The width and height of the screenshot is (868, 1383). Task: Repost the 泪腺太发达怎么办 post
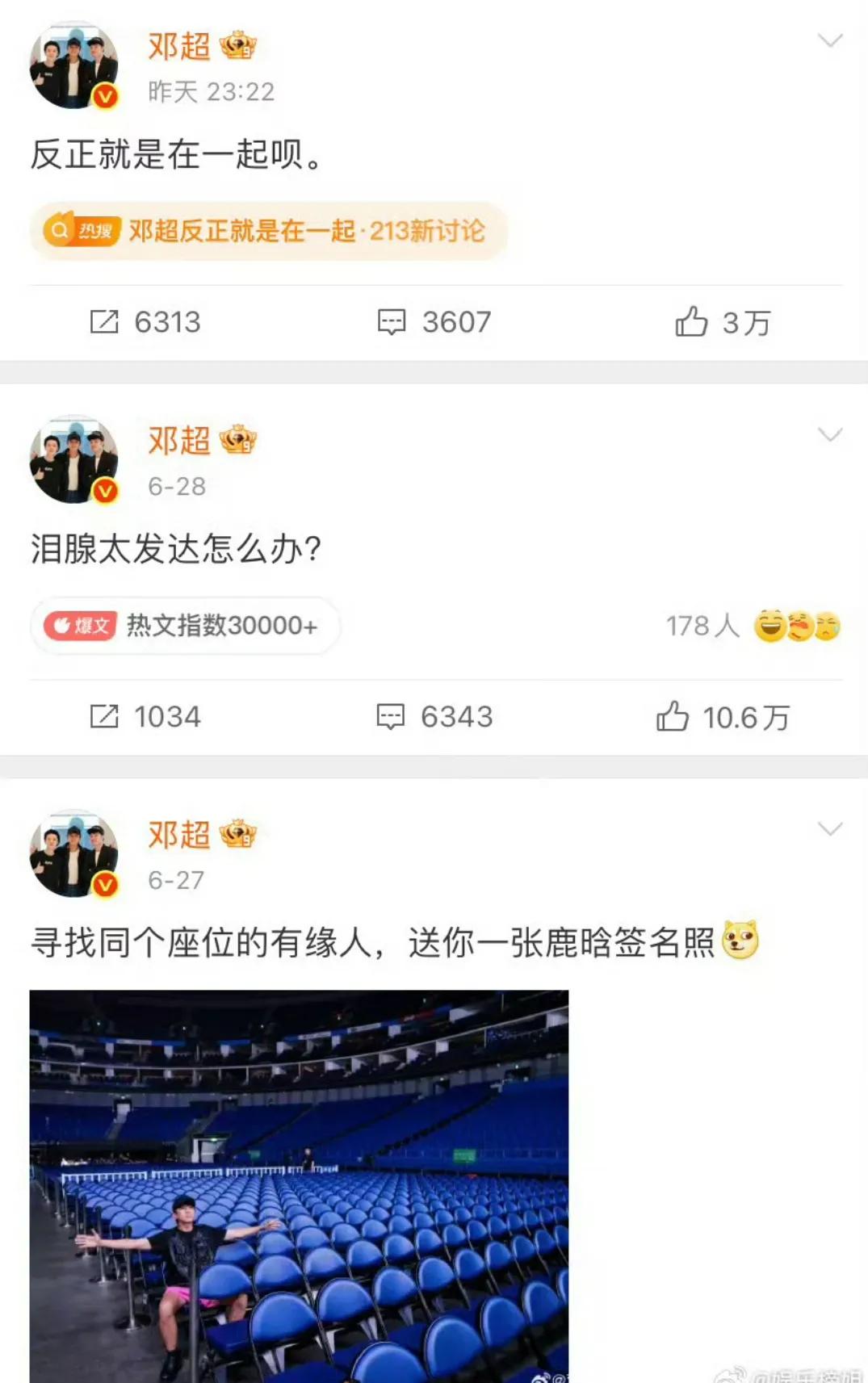[145, 717]
